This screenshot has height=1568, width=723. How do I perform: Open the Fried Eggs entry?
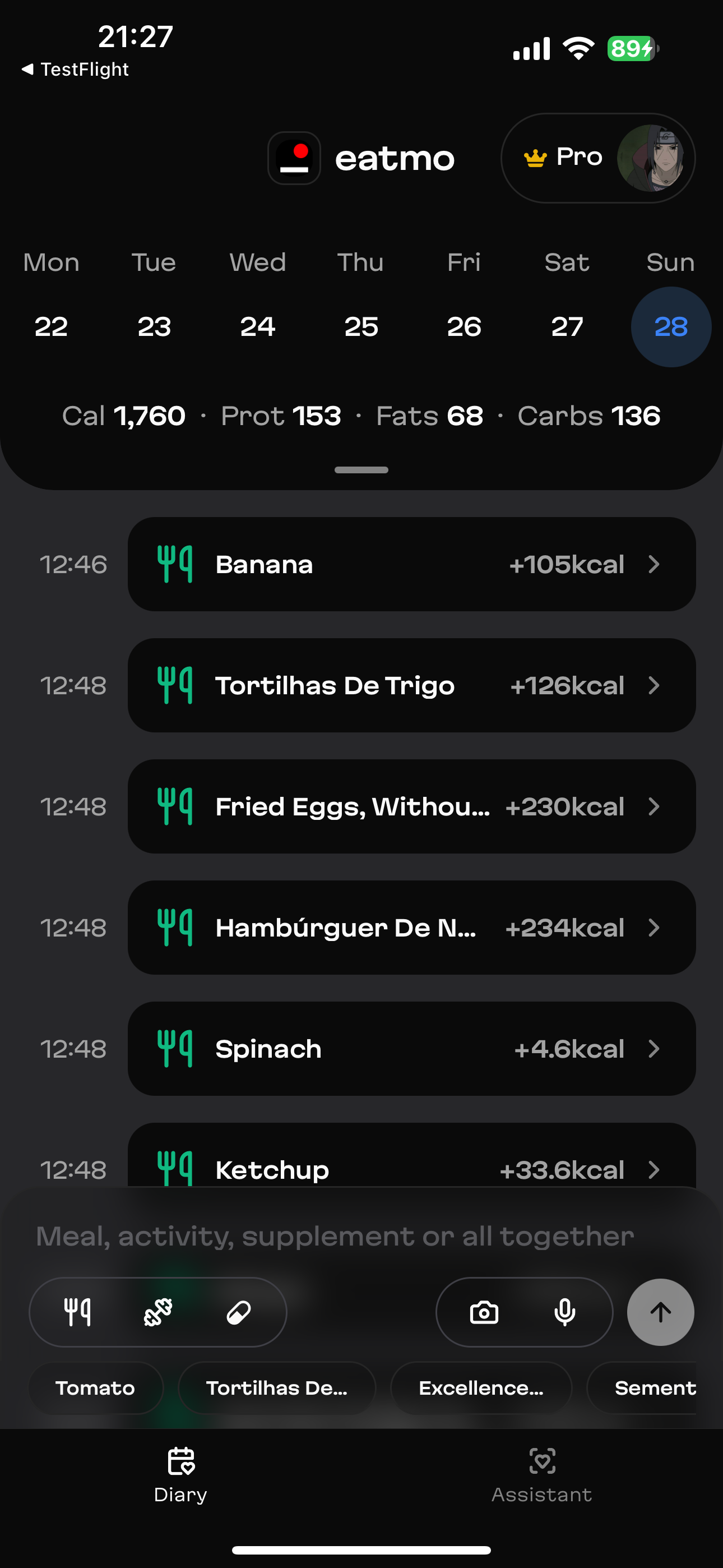pyautogui.click(x=411, y=806)
